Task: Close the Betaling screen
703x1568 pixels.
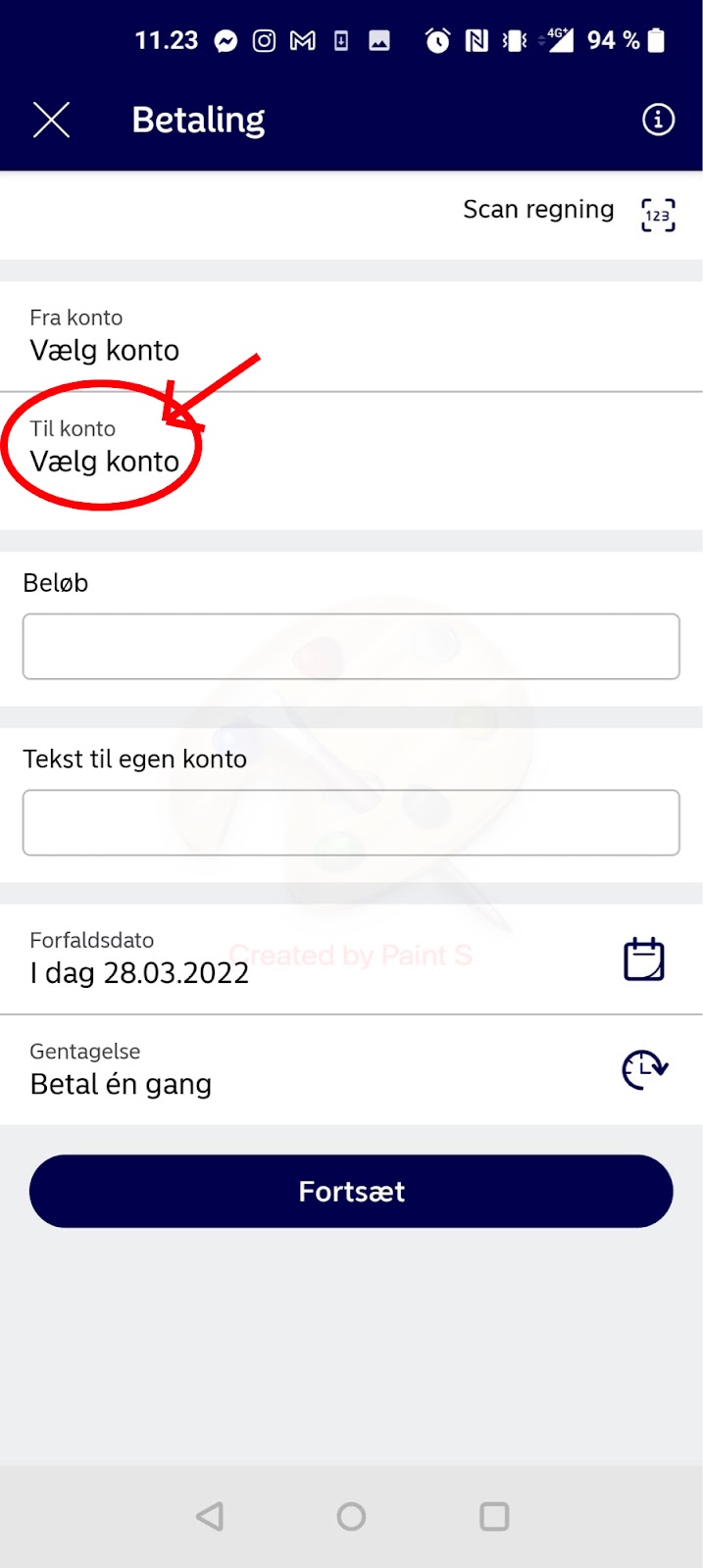Action: 51,121
